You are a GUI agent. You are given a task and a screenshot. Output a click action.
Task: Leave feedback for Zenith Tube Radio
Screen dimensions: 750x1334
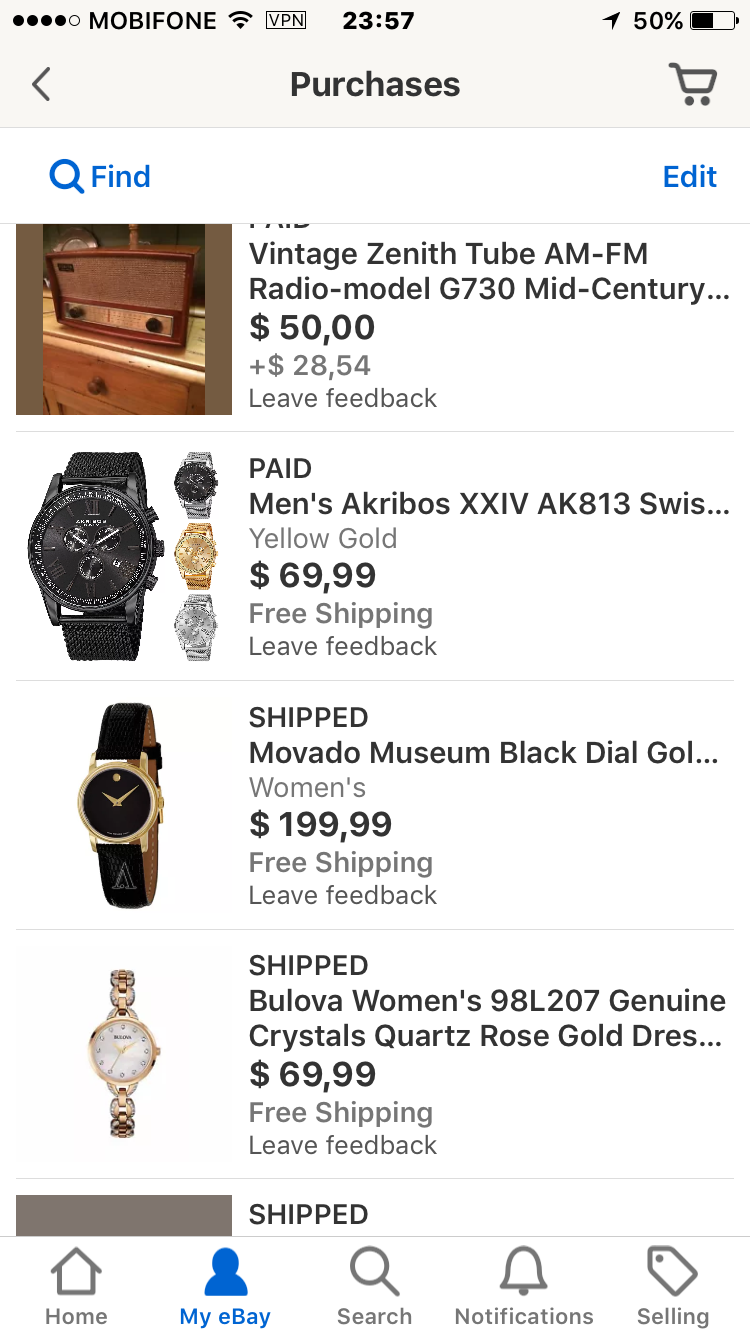tap(342, 398)
